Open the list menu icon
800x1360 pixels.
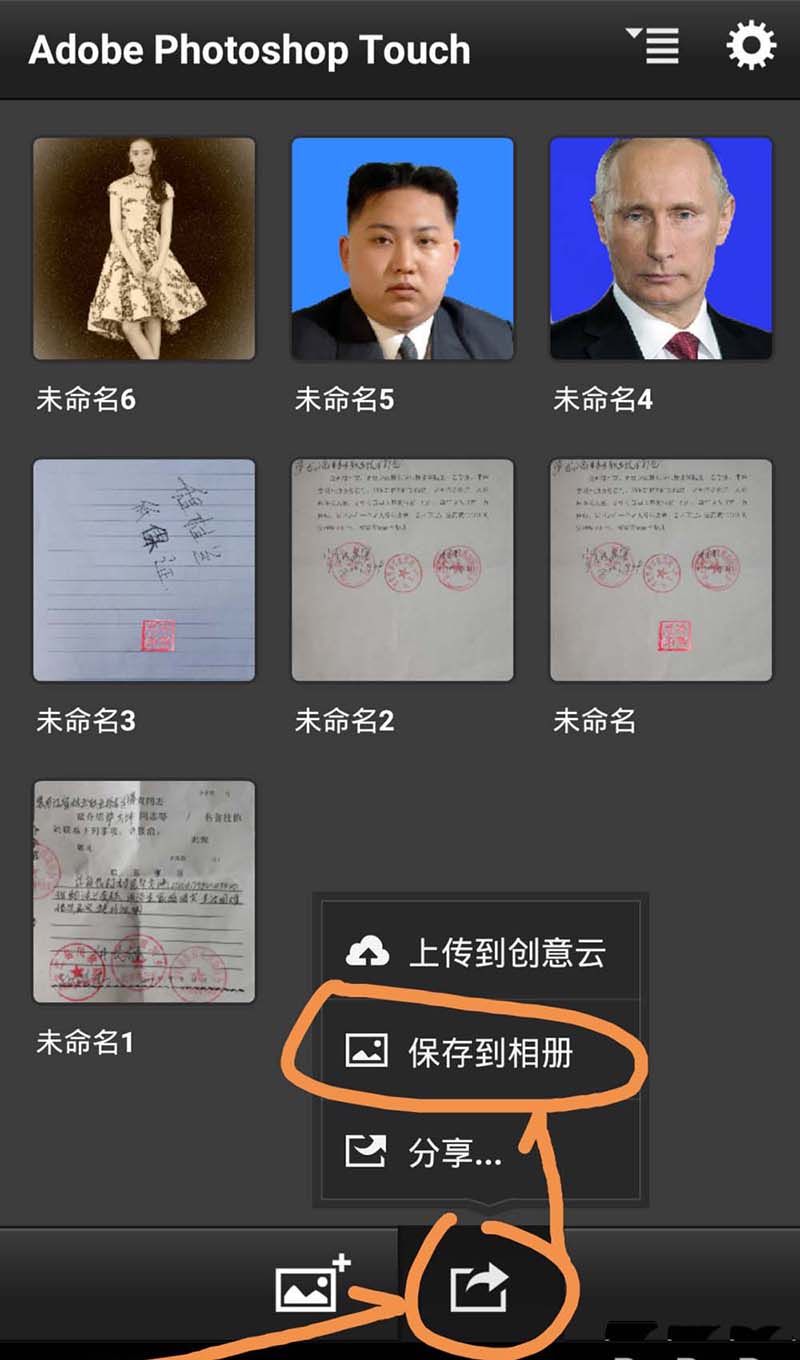(x=653, y=46)
